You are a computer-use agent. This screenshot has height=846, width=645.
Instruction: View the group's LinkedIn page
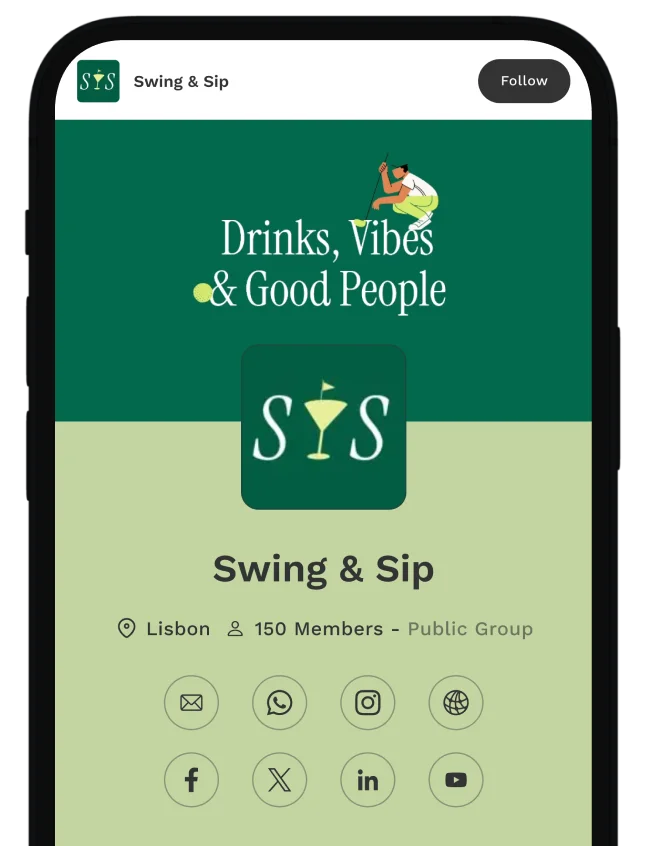pyautogui.click(x=367, y=780)
